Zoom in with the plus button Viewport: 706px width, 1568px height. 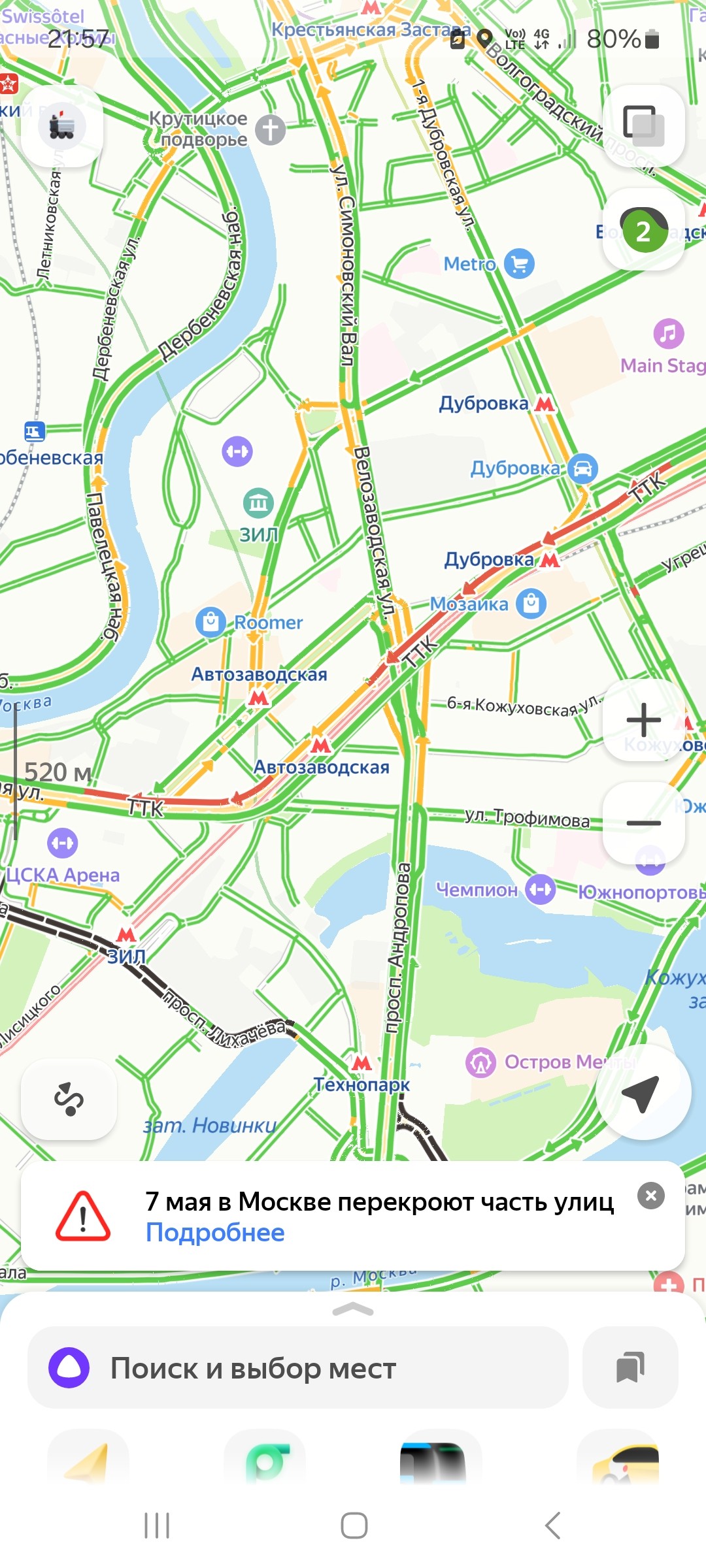[643, 720]
